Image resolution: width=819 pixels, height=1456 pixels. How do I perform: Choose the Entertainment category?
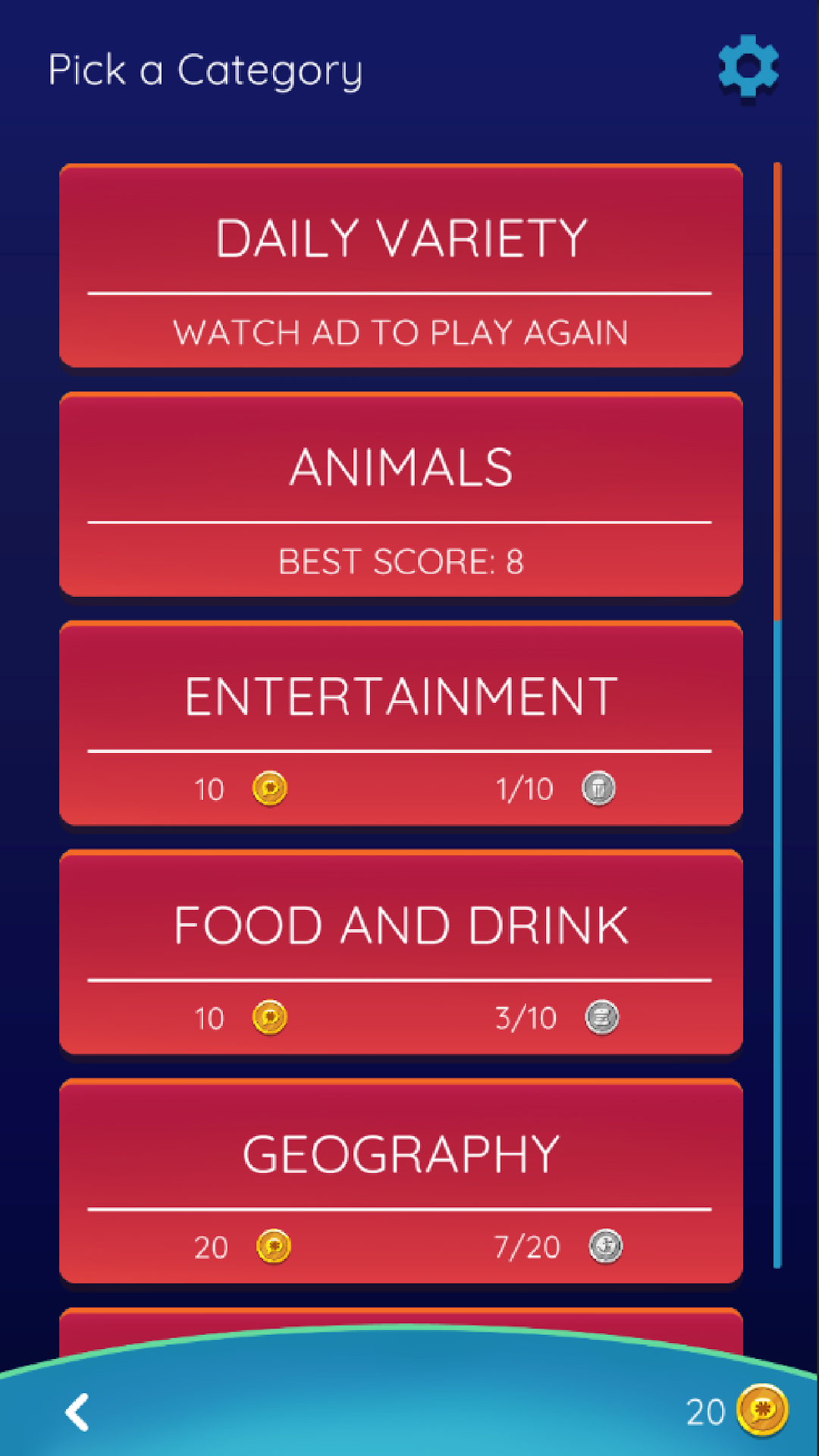tap(400, 724)
